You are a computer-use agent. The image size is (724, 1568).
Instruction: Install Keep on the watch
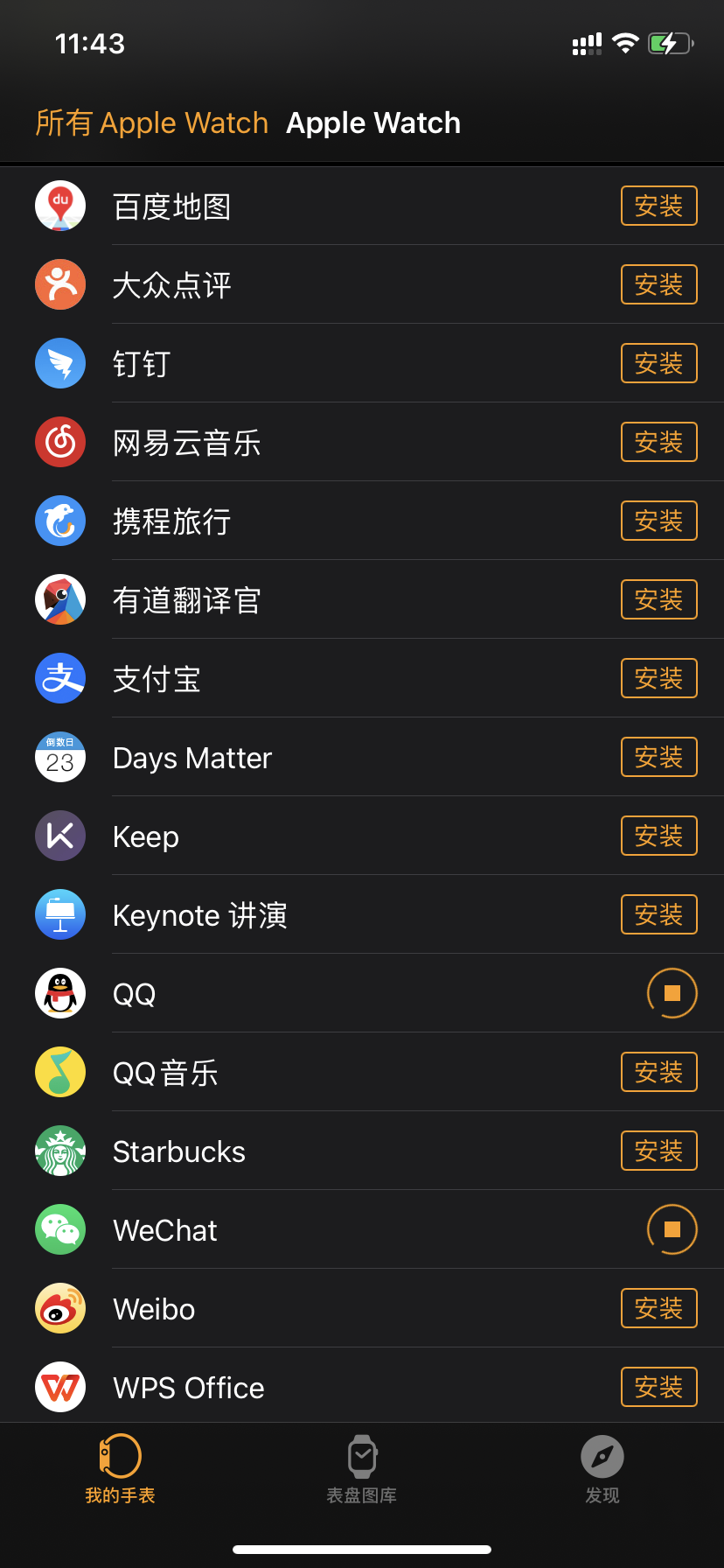point(658,836)
